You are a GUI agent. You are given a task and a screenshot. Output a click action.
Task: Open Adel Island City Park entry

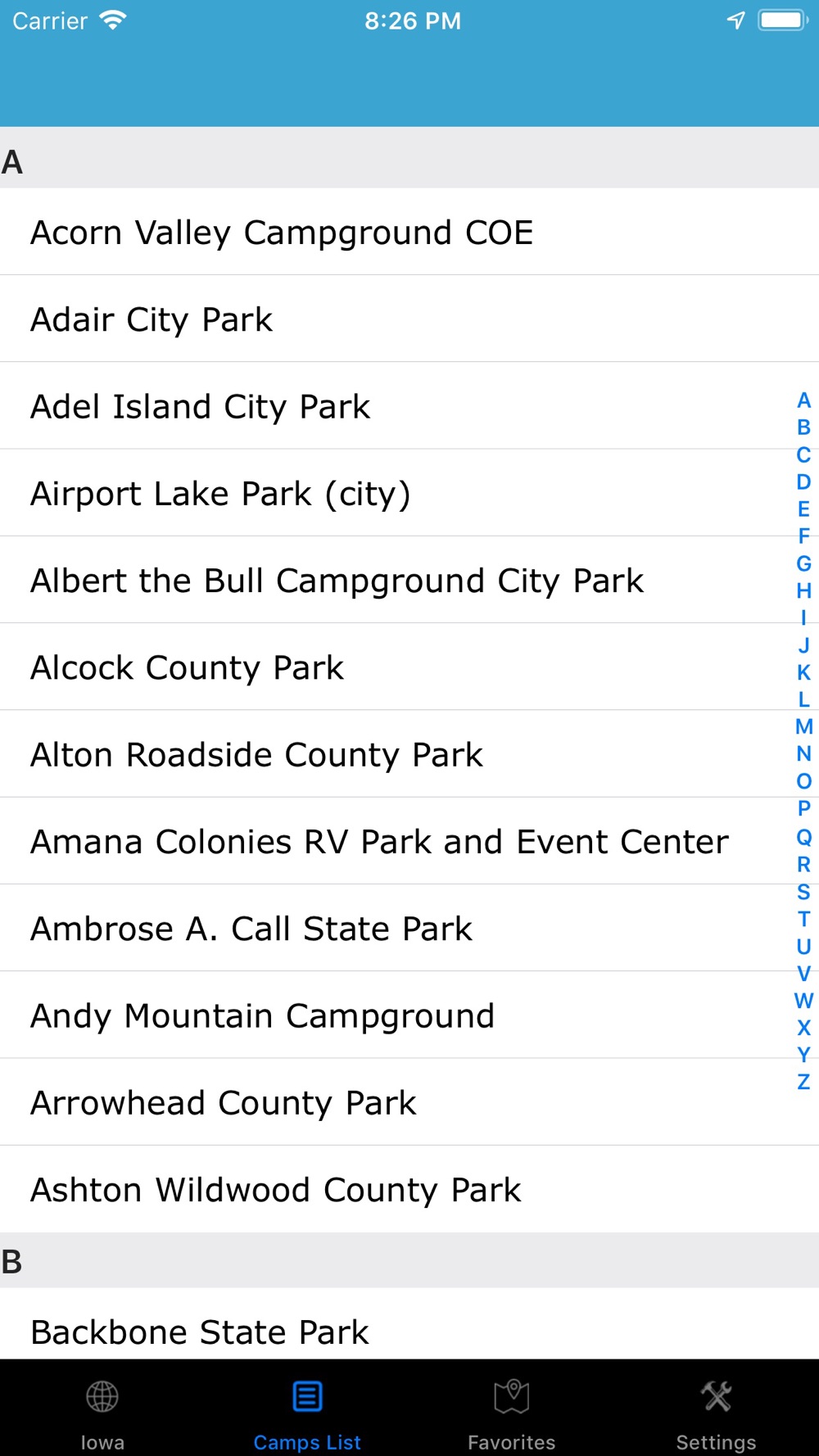click(x=409, y=405)
